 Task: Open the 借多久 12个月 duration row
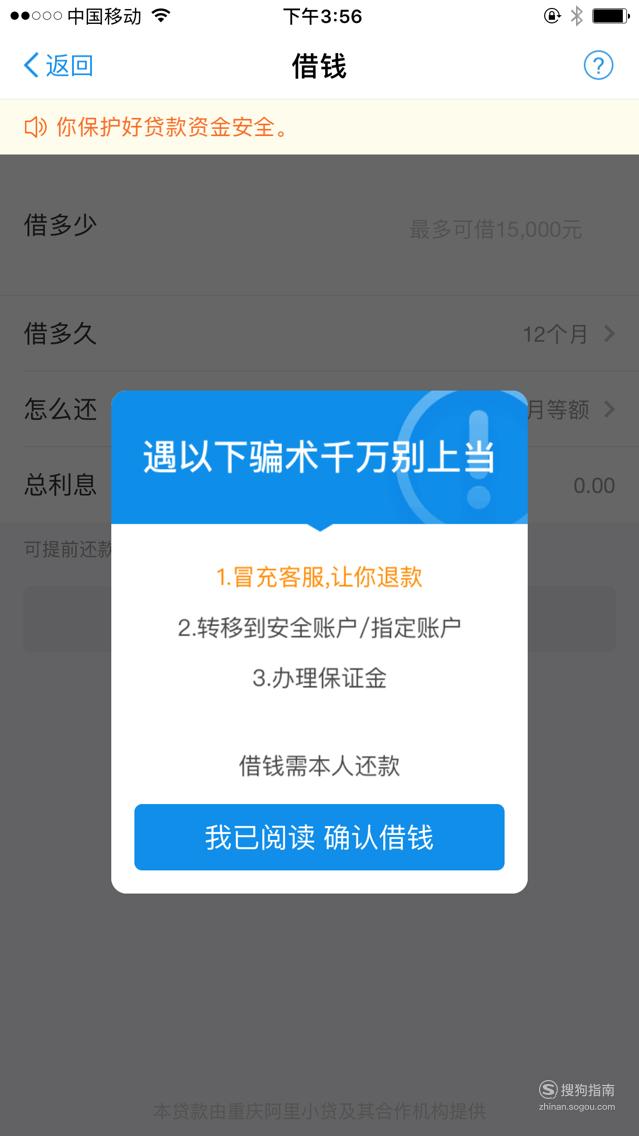pyautogui.click(x=320, y=334)
